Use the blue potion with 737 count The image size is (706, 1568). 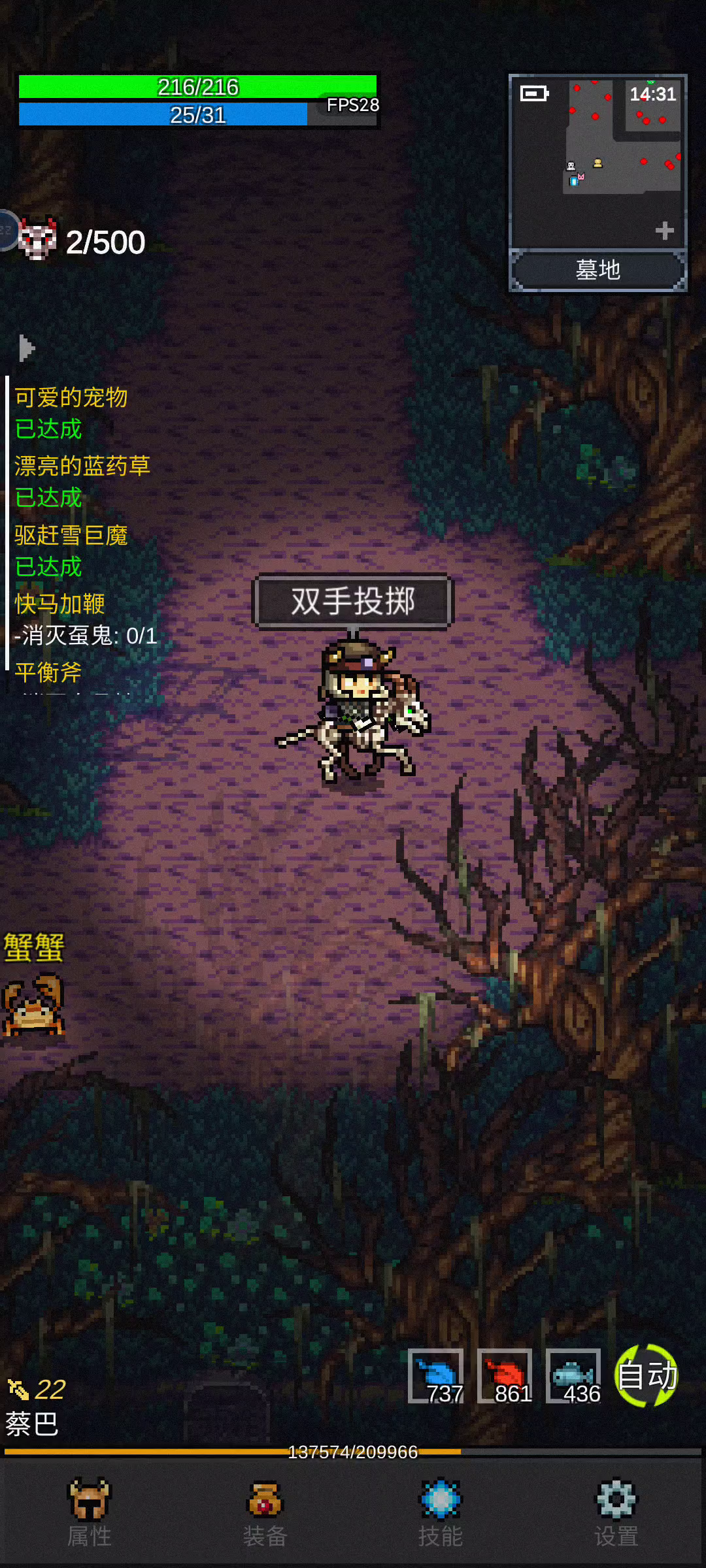436,1376
